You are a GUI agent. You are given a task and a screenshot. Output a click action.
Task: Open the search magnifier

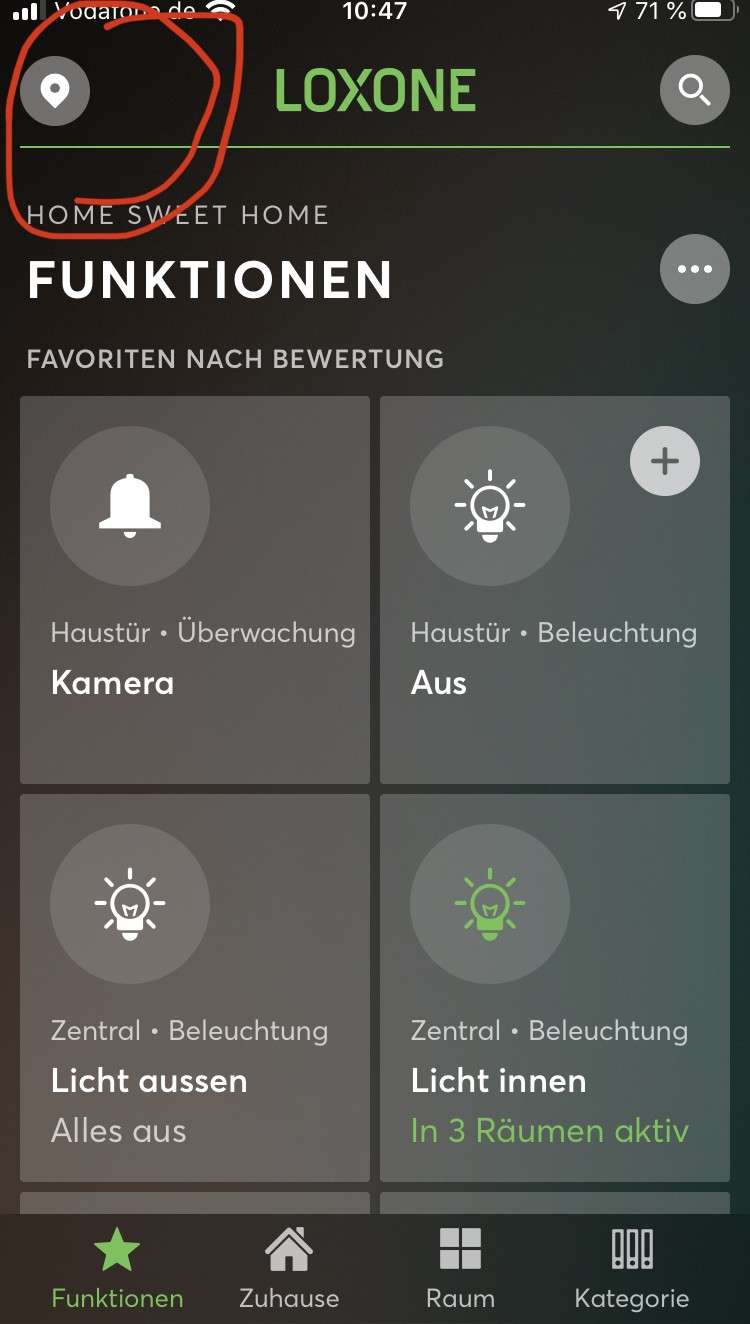click(694, 91)
